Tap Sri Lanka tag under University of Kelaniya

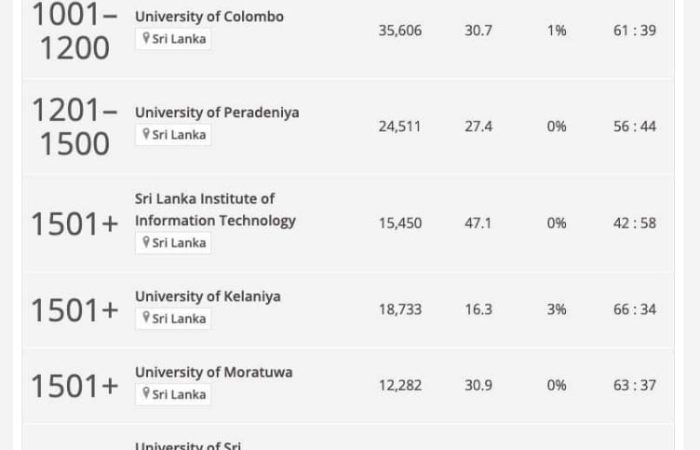174,319
